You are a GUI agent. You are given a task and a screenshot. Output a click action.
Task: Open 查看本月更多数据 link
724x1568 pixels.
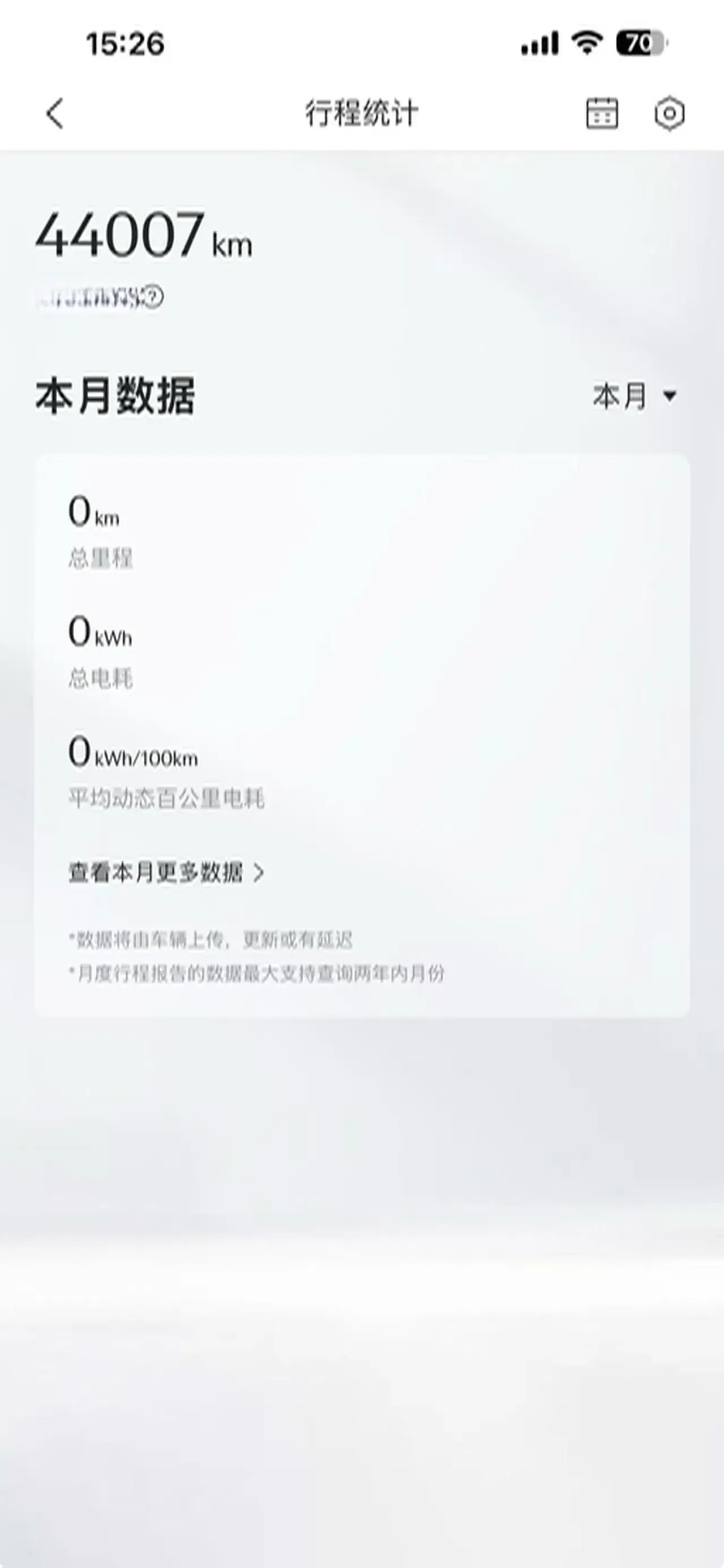[x=166, y=872]
